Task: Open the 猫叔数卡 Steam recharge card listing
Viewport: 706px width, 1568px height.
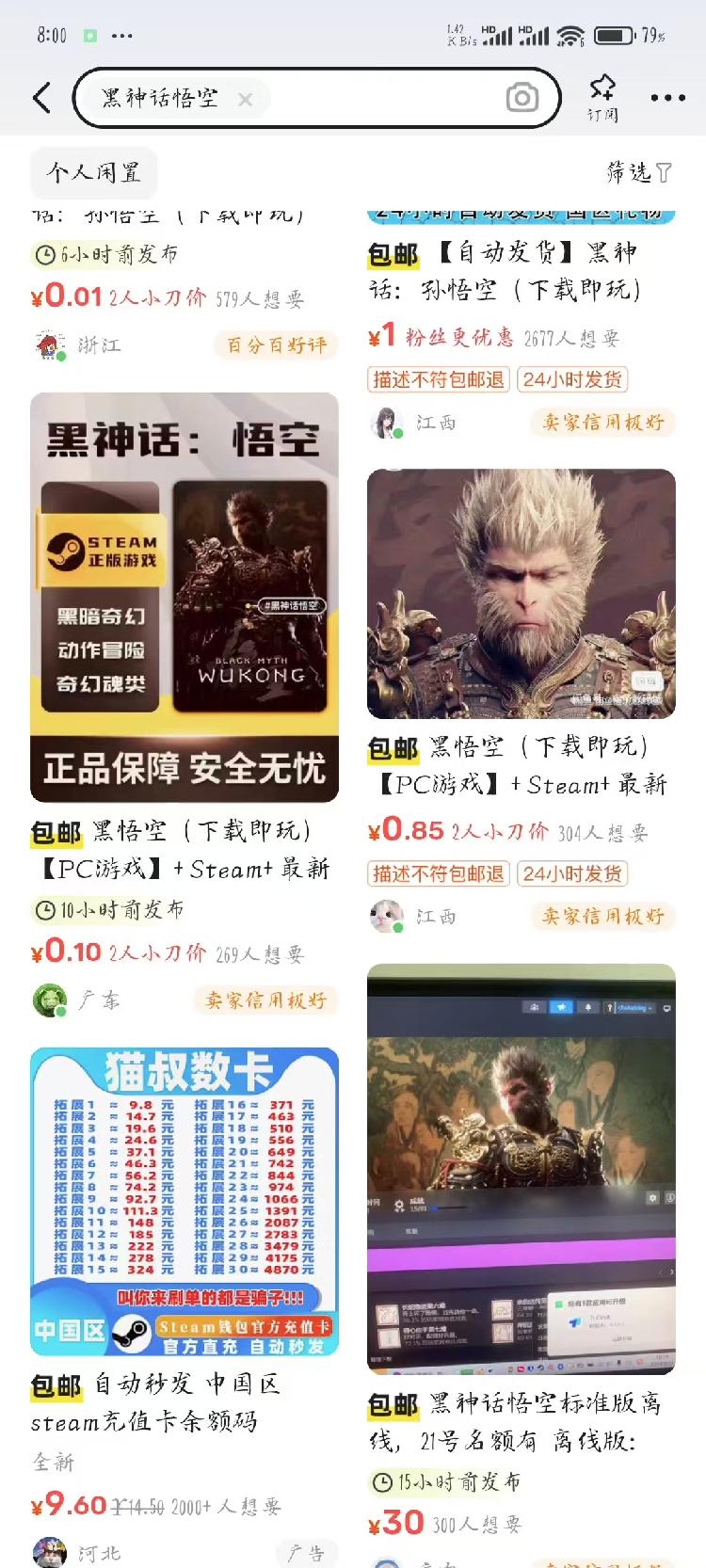Action: tap(185, 1201)
